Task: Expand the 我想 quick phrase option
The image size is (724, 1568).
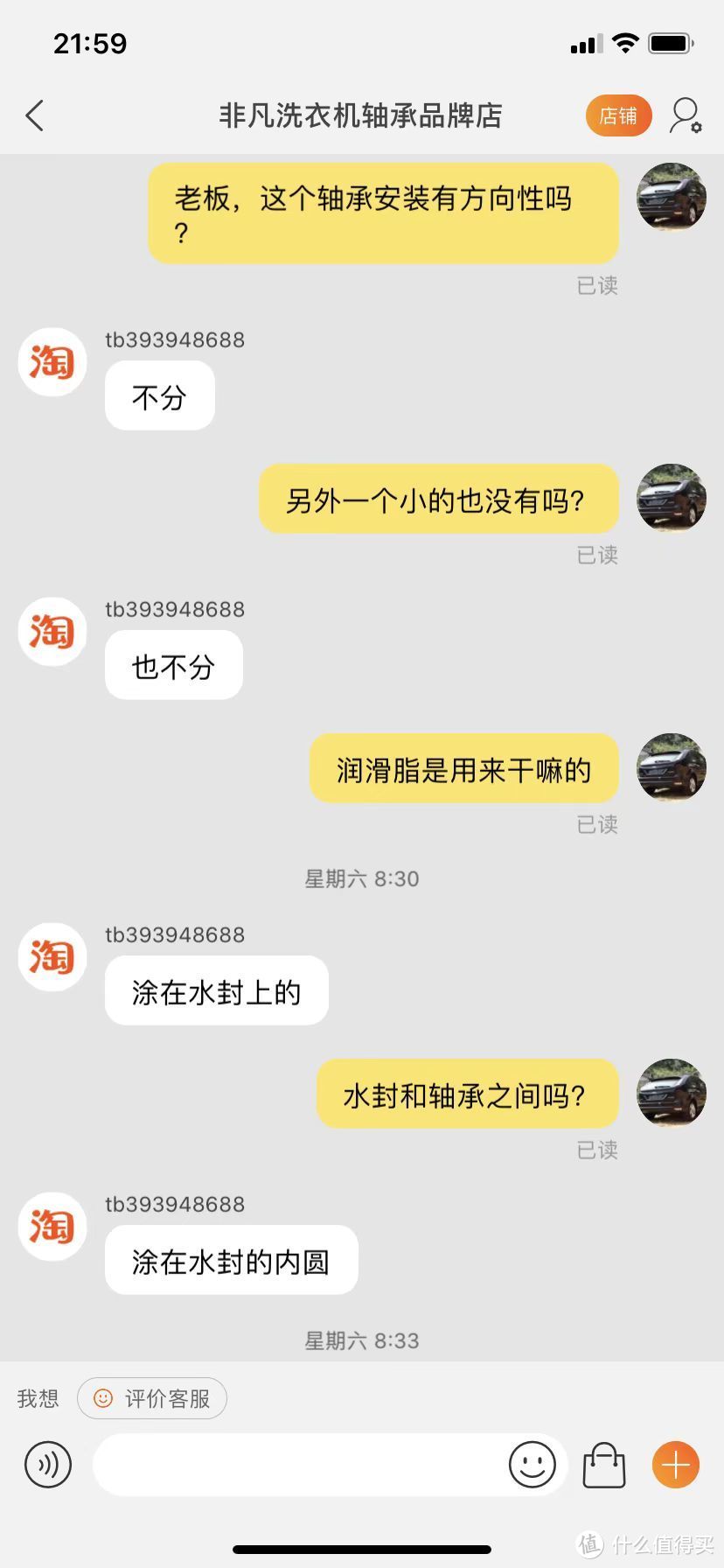Action: pyautogui.click(x=38, y=1398)
